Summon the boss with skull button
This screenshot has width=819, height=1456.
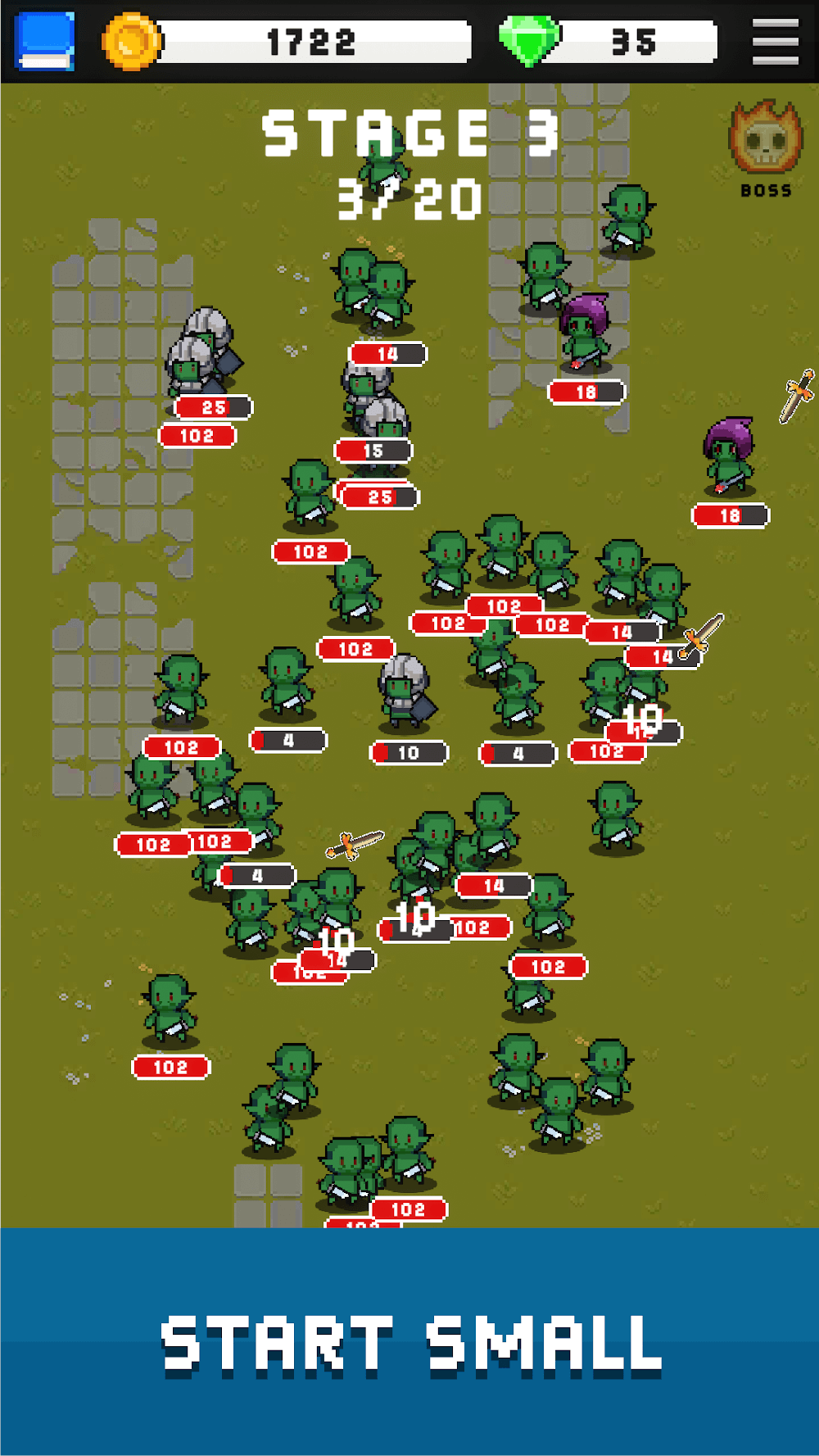coord(766,147)
